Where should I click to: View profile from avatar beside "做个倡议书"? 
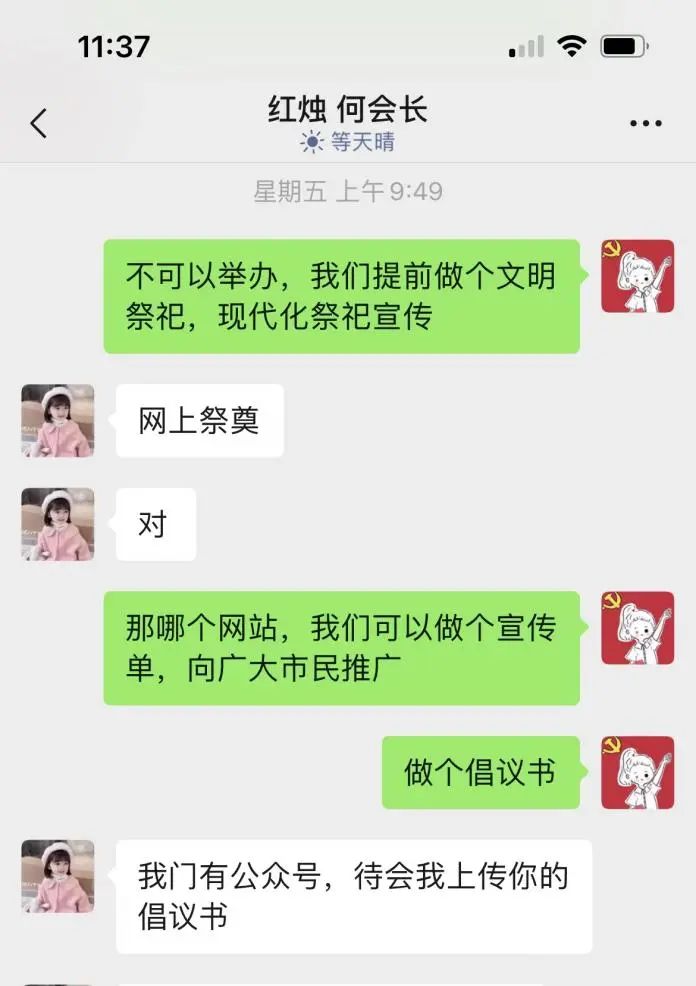point(637,773)
